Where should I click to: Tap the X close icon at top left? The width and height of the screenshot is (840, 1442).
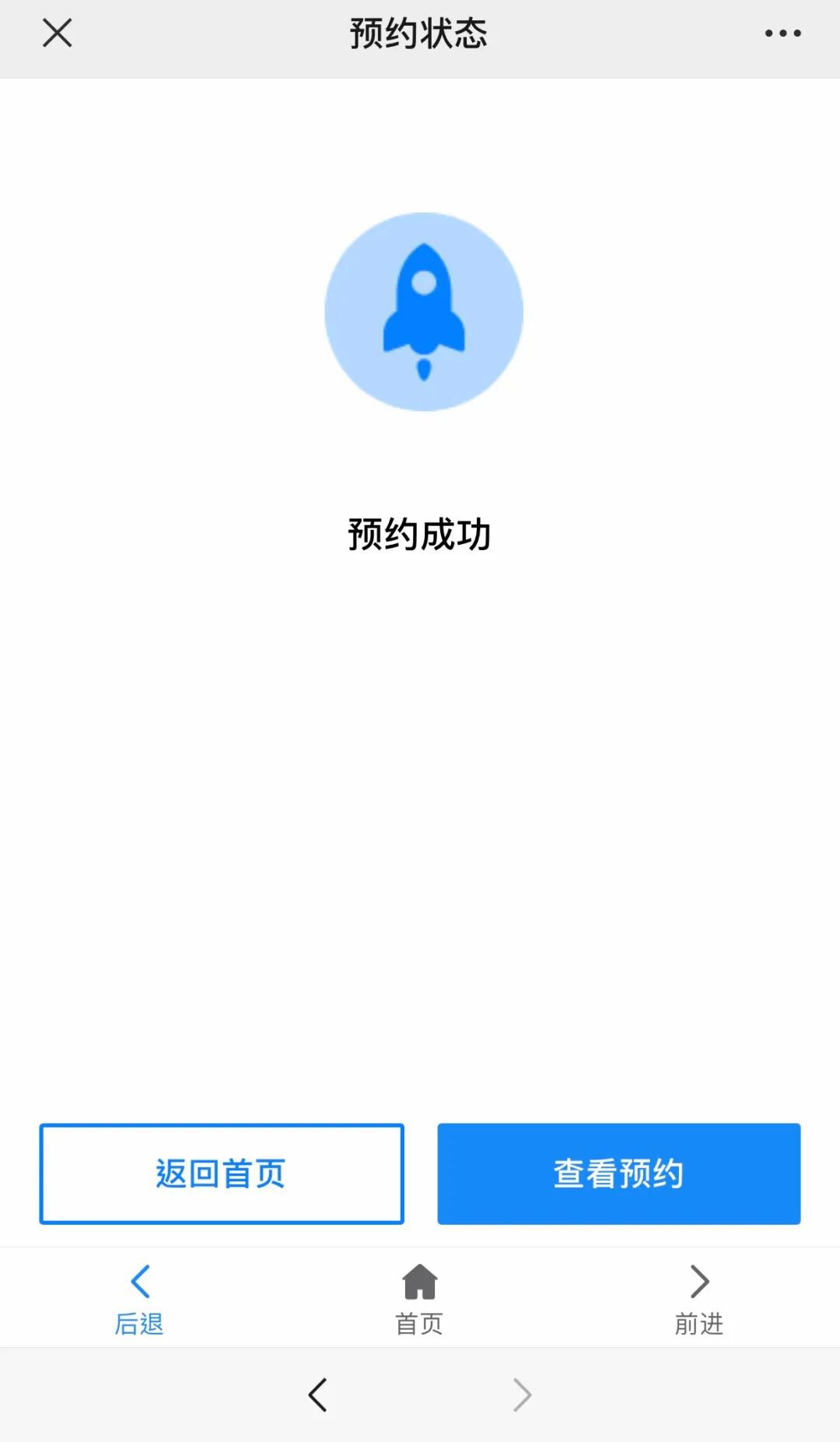tap(56, 34)
